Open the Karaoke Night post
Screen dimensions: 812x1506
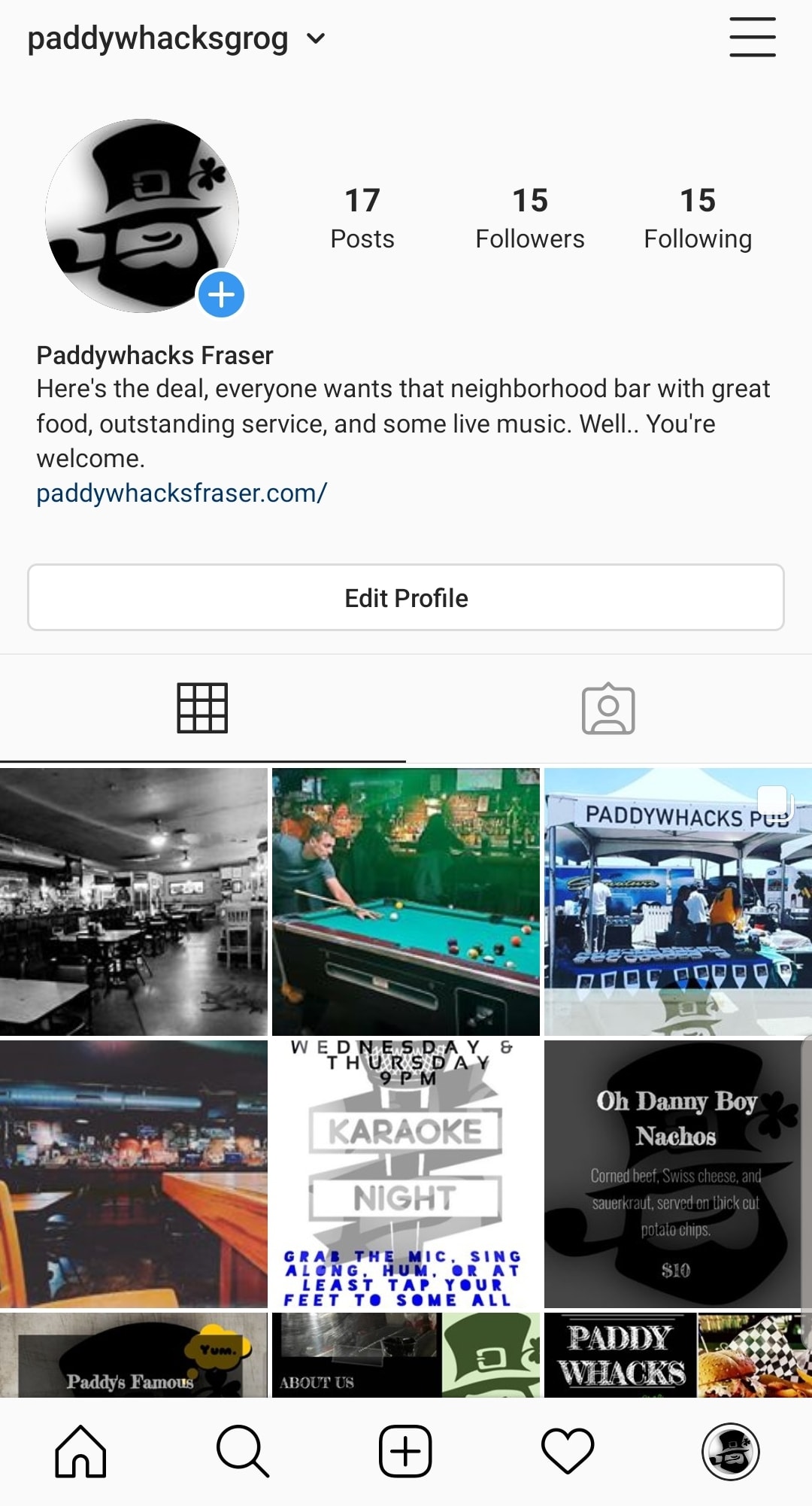click(406, 1174)
